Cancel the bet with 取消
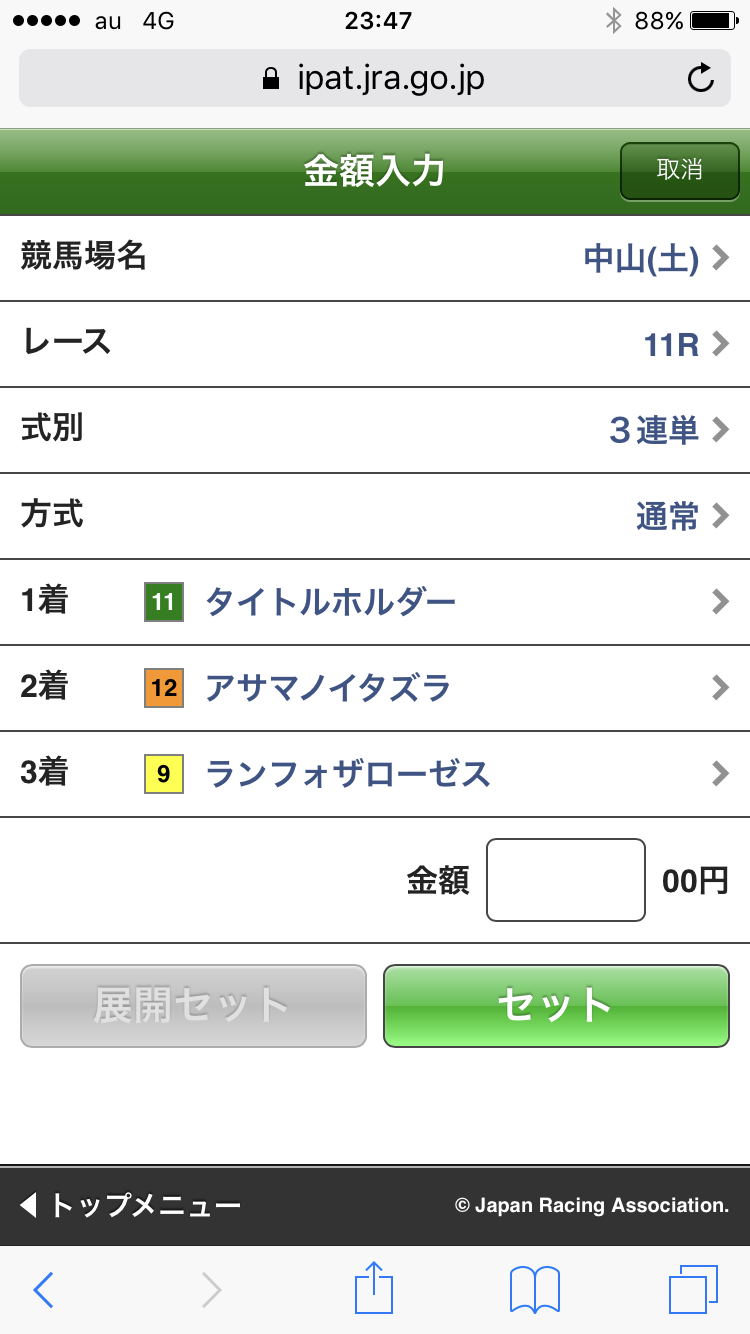The width and height of the screenshot is (750, 1334). [x=679, y=171]
